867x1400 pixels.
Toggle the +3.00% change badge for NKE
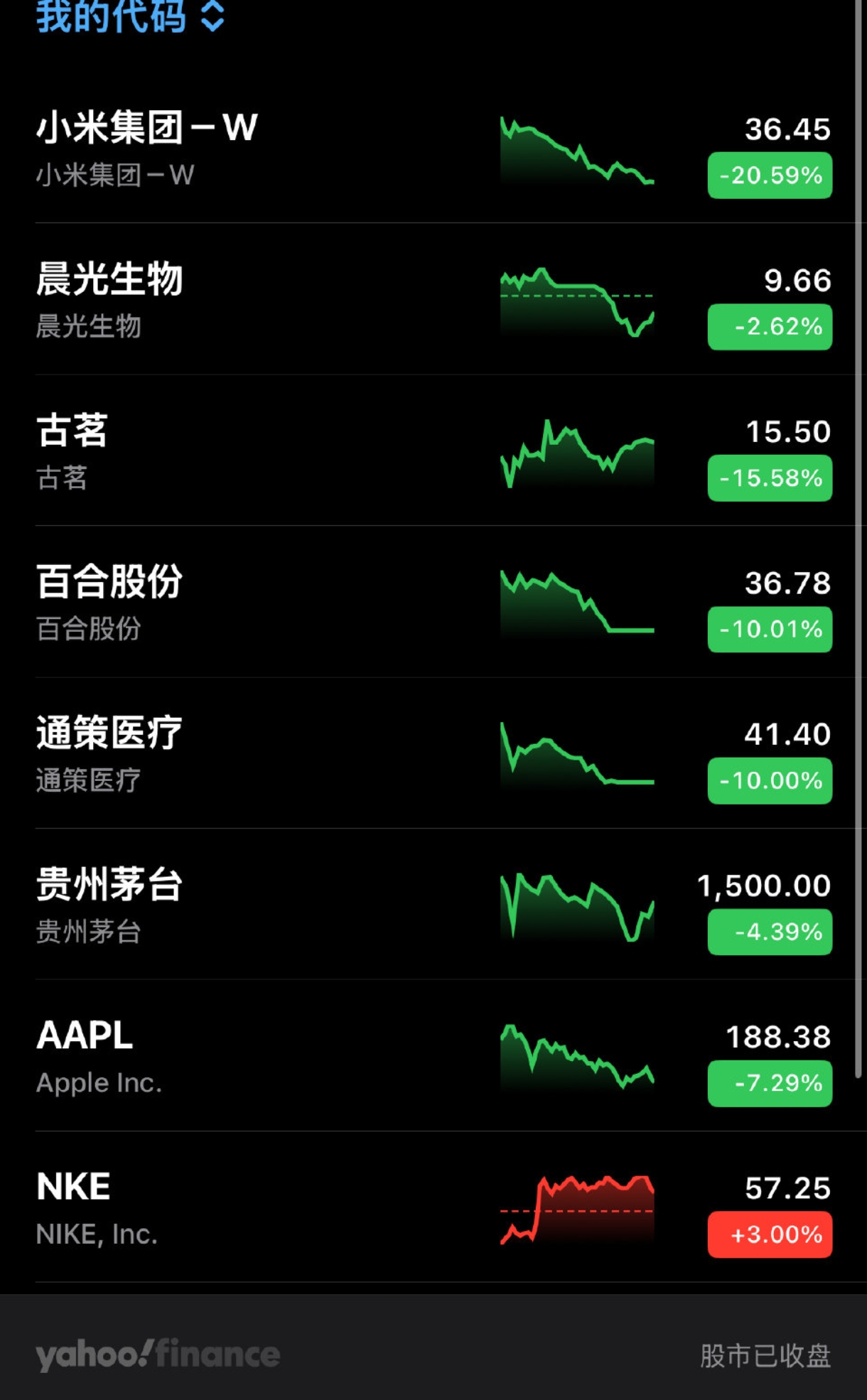770,1234
